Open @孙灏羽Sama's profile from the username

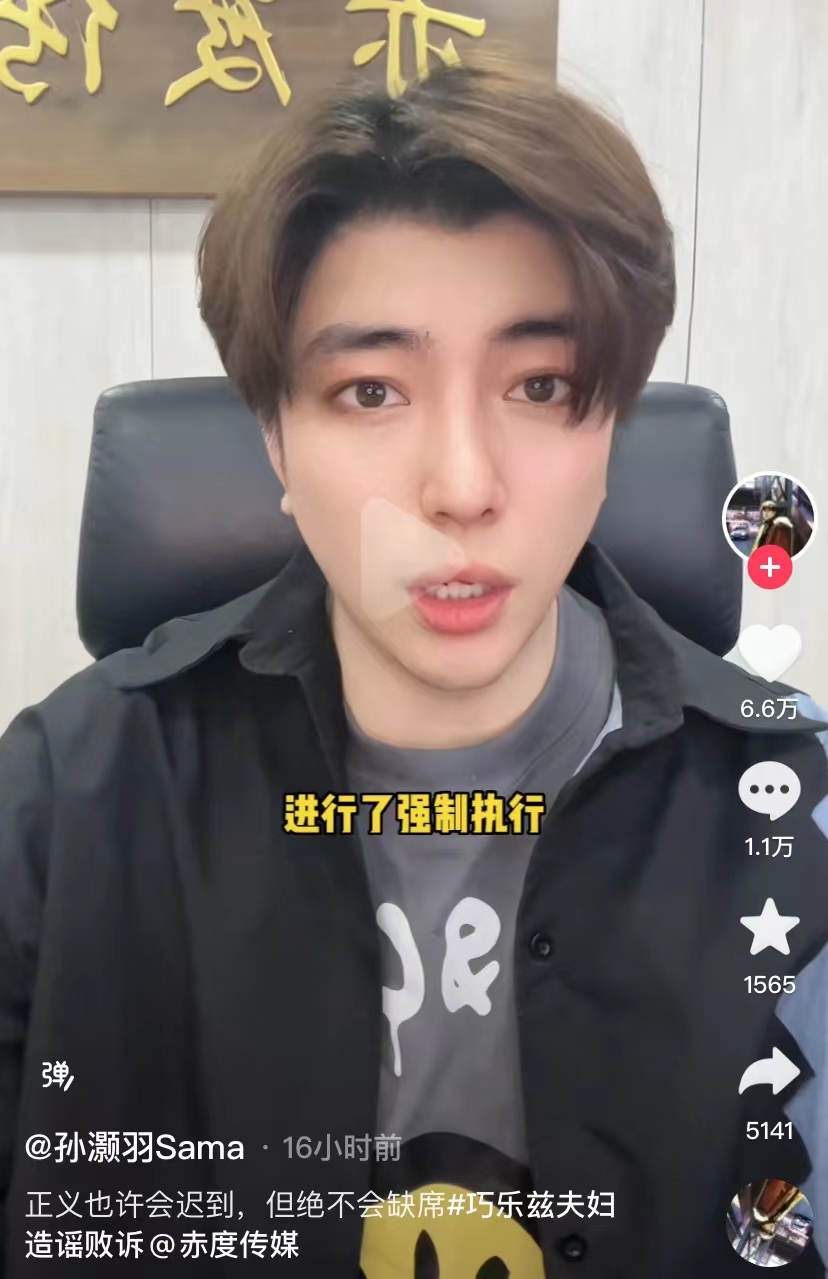pyautogui.click(x=135, y=1147)
